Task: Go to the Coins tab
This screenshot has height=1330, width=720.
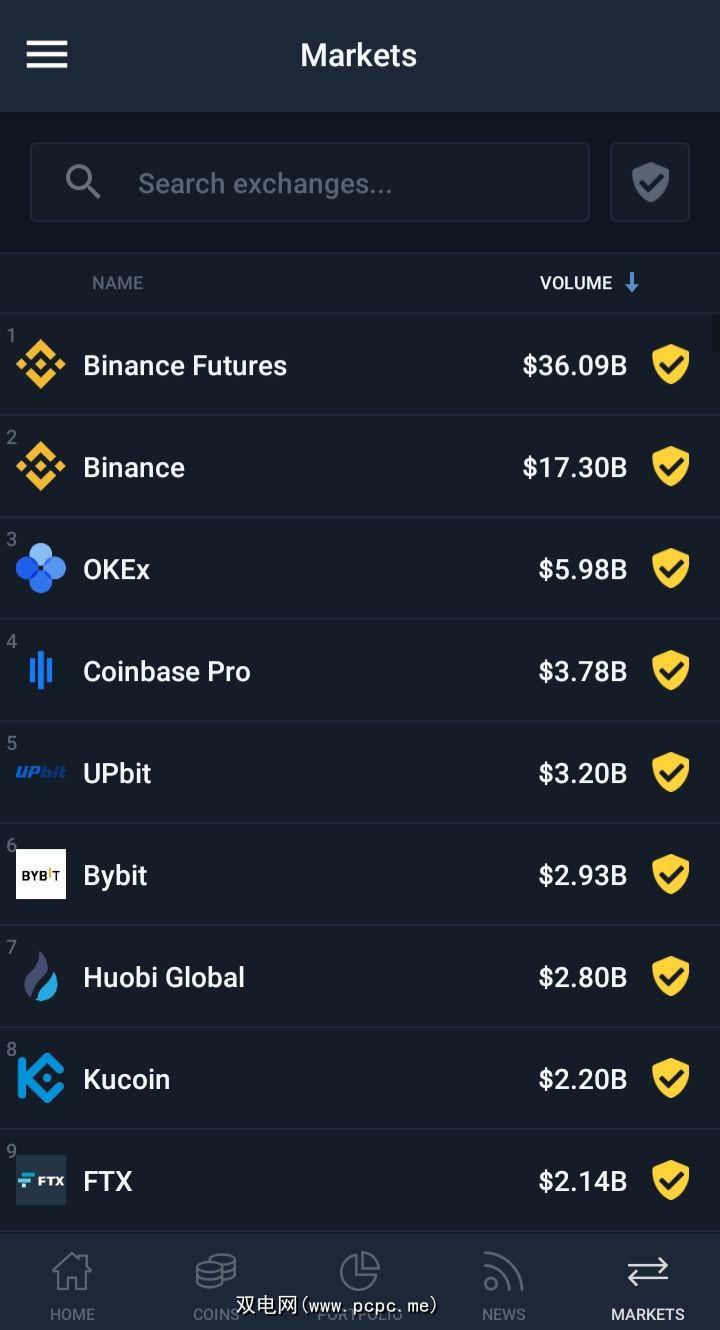Action: tap(216, 1285)
